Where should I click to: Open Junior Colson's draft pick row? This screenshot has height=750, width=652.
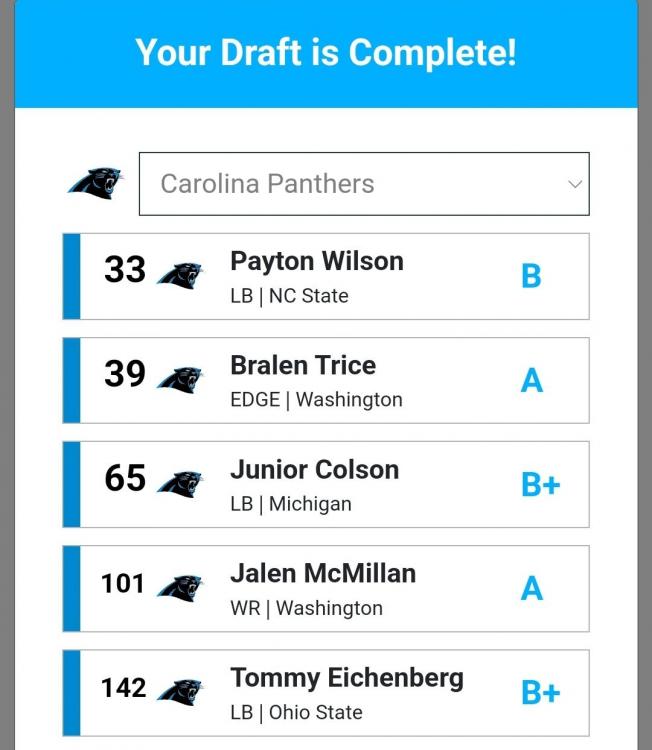[x=326, y=485]
